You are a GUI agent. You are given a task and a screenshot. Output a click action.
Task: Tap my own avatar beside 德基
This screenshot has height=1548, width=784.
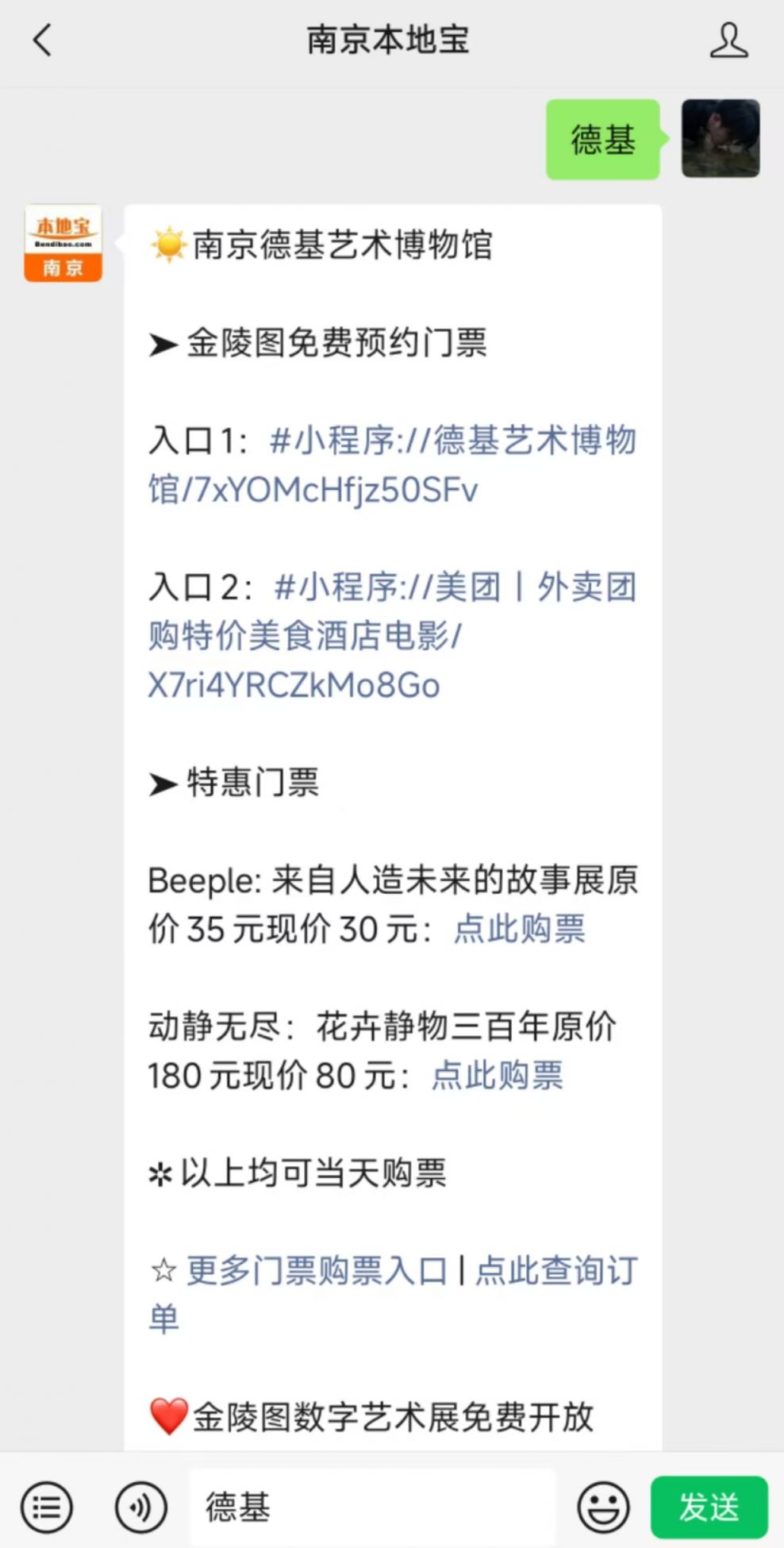pos(721,138)
